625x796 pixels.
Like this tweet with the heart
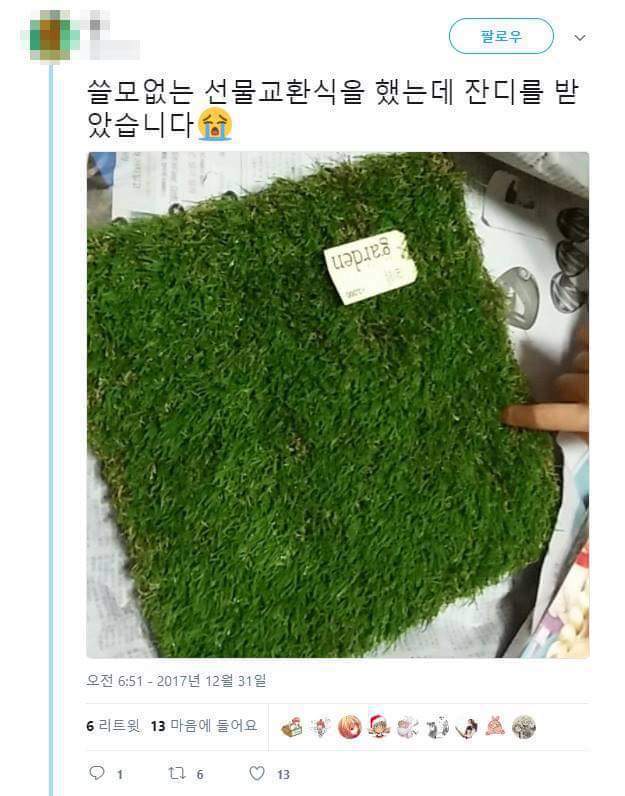257,773
